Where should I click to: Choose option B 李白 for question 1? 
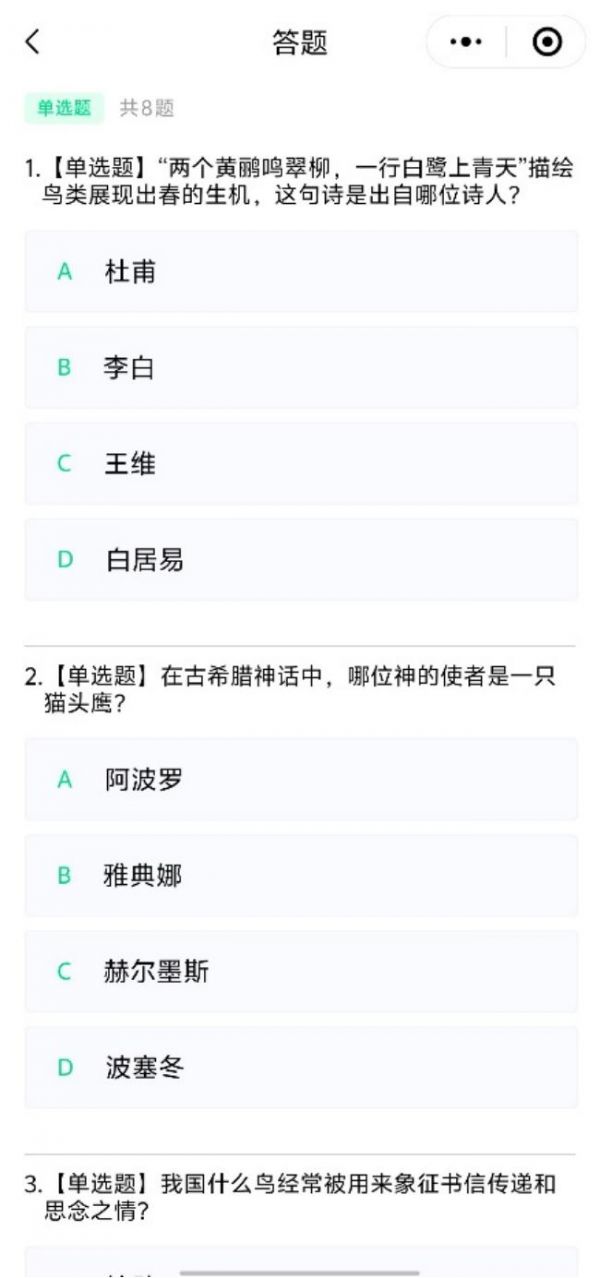[x=300, y=367]
